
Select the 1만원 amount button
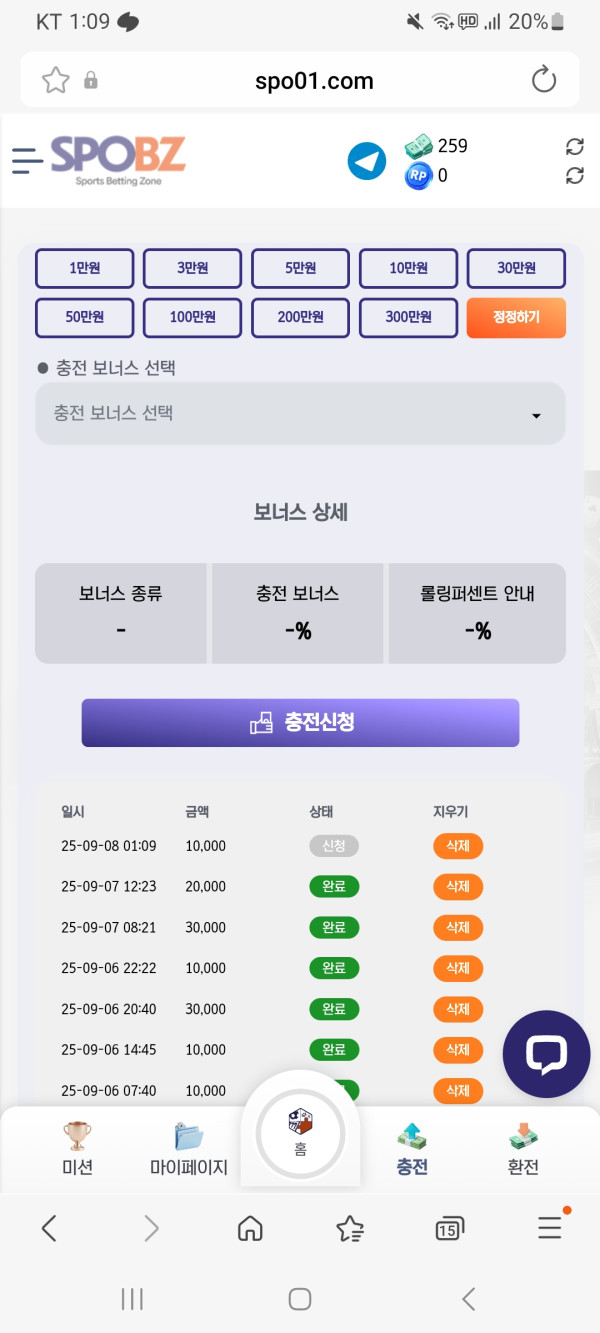click(x=85, y=268)
